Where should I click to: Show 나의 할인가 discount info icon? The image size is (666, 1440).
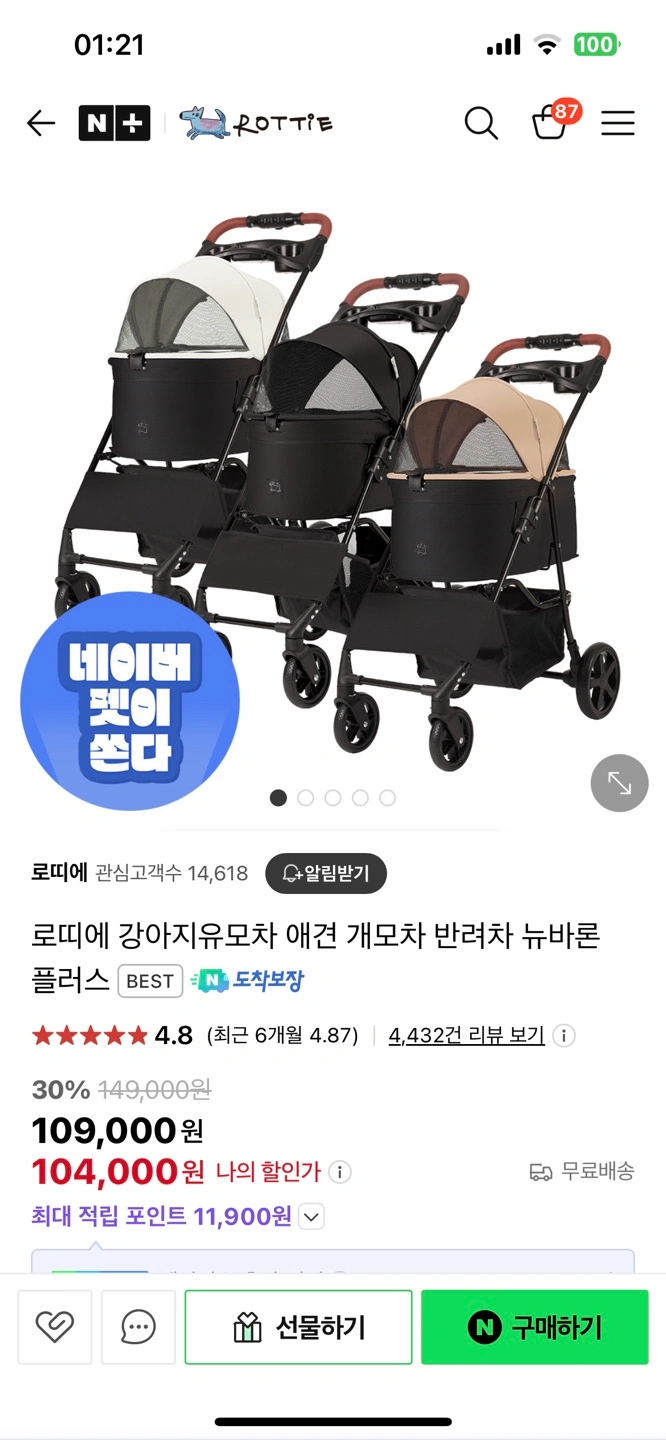(340, 1171)
